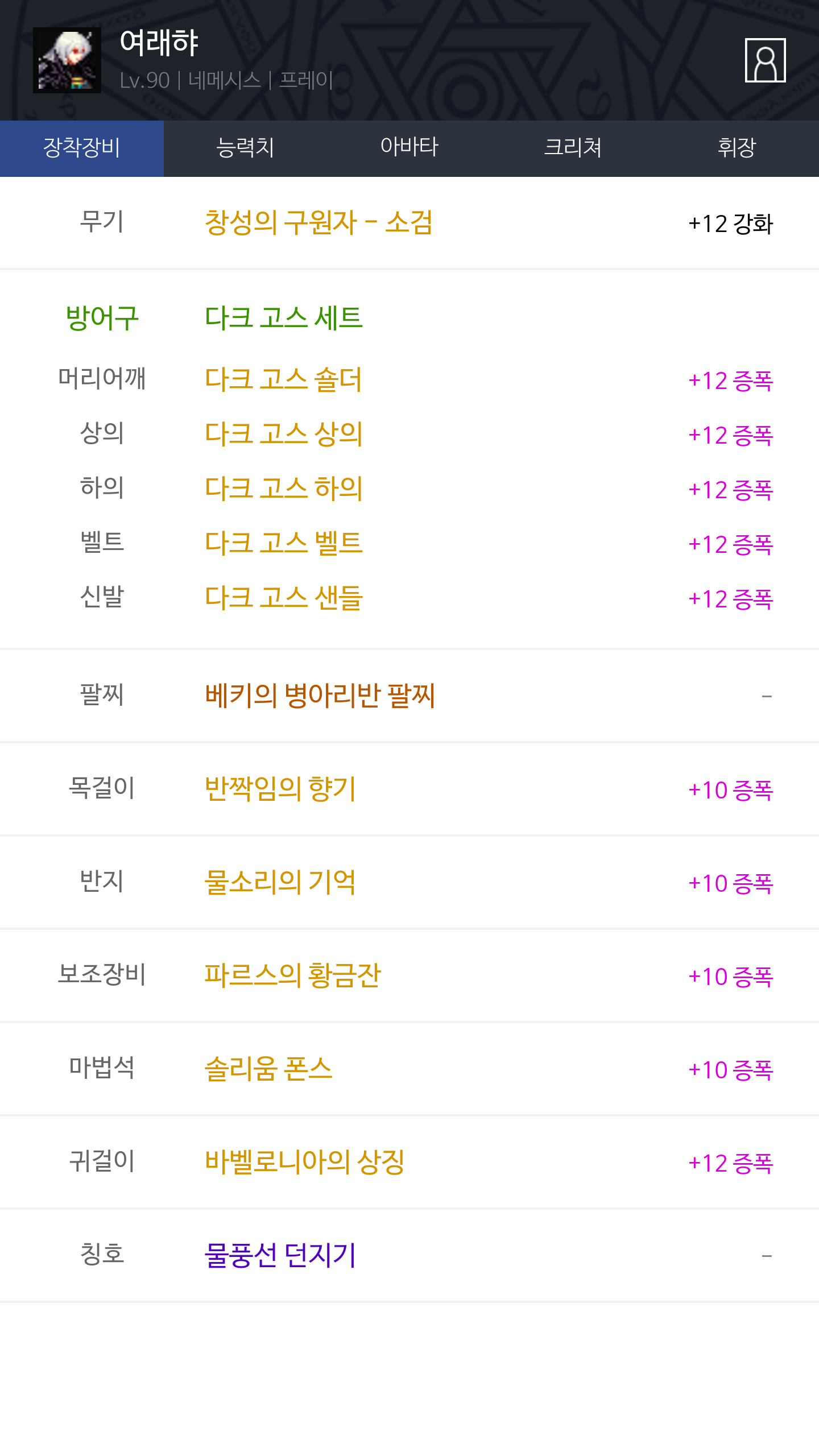Open 다크 고스 숄더 item
The height and width of the screenshot is (1456, 819).
[x=283, y=379]
